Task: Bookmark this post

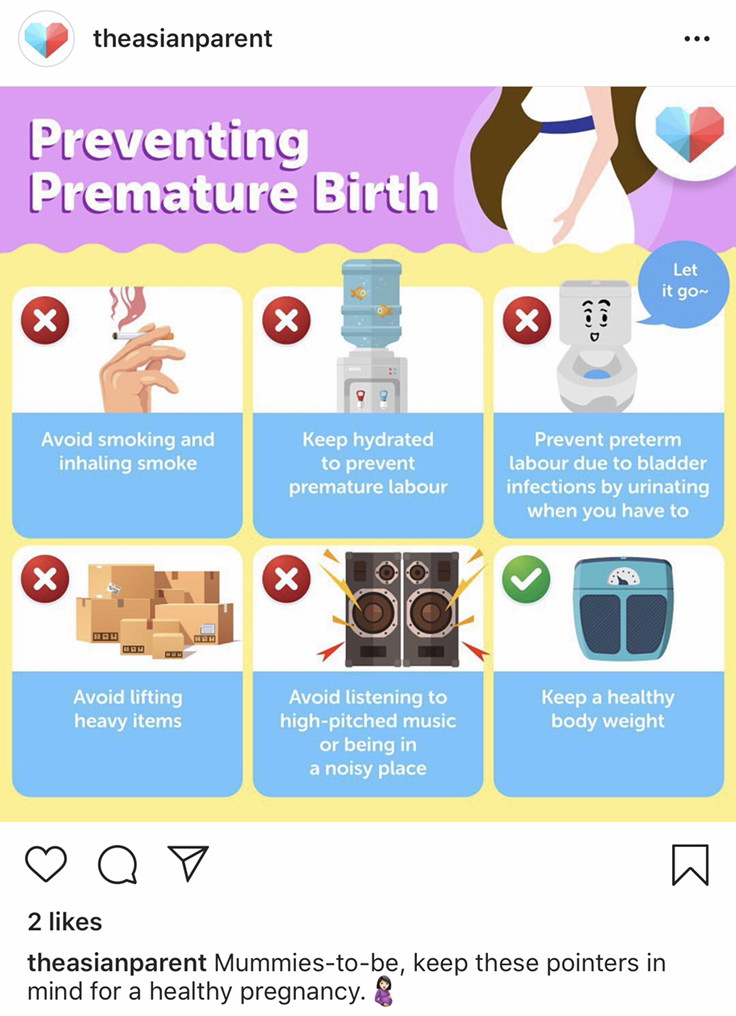Action: tap(690, 865)
